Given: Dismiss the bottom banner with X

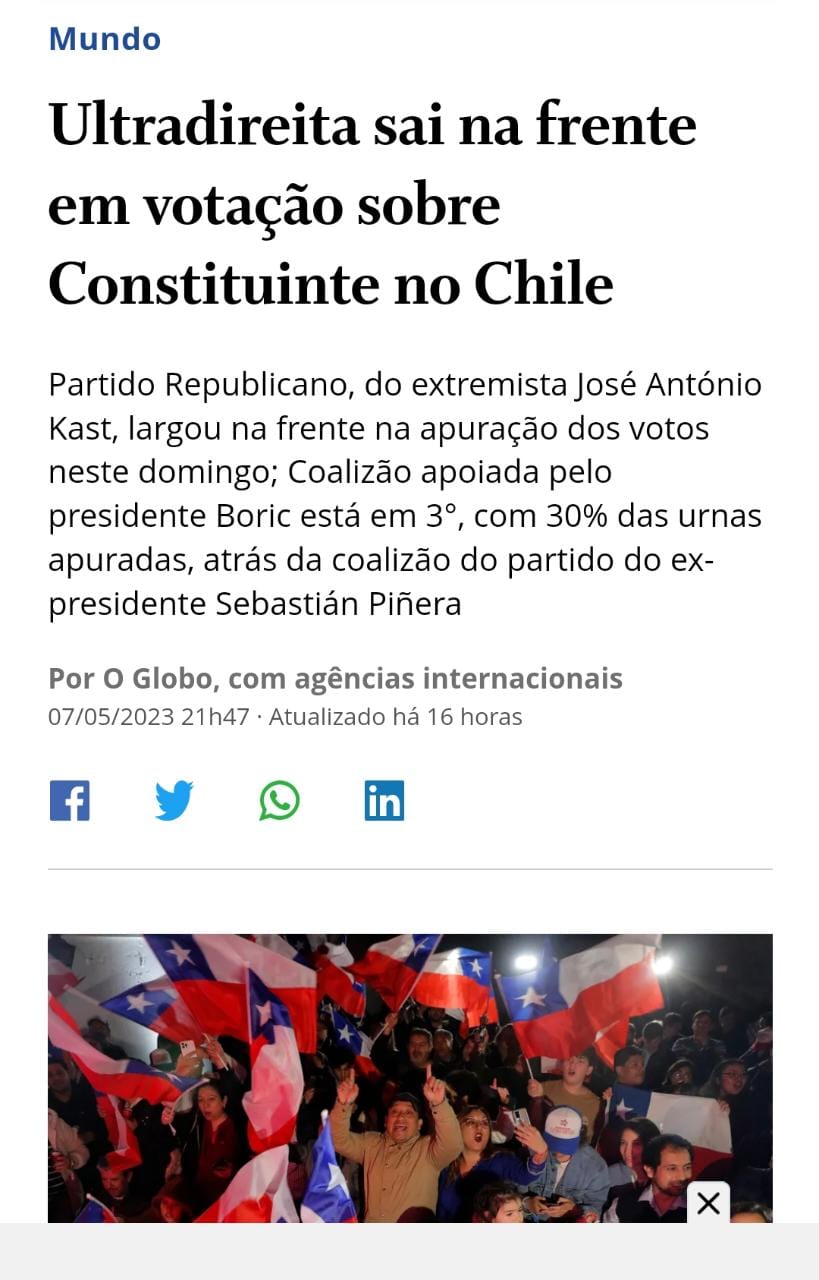Looking at the screenshot, I should (x=708, y=1203).
